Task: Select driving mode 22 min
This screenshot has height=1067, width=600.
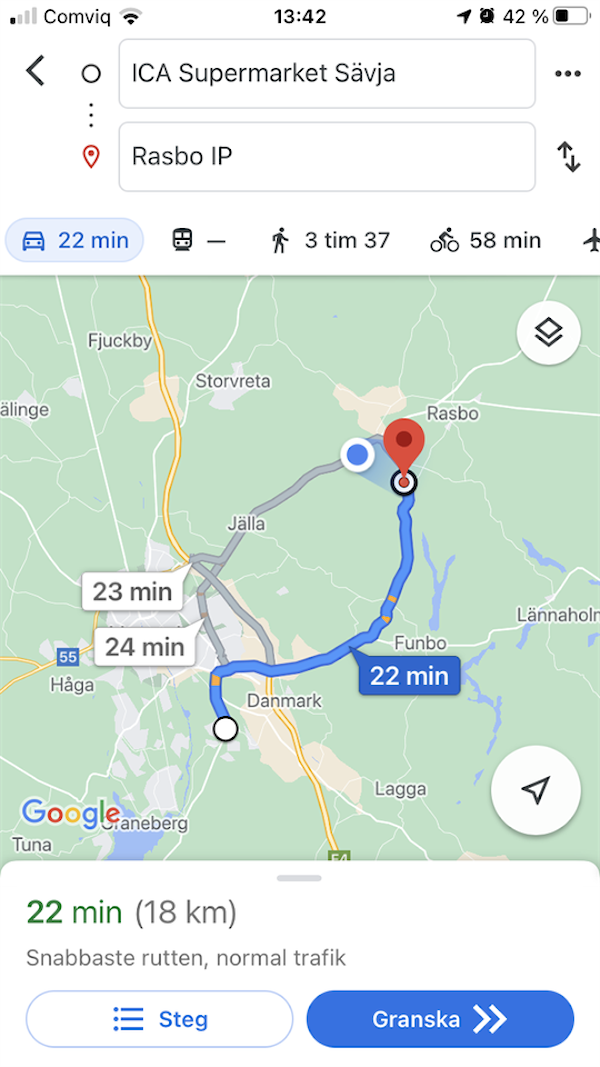Action: [x=76, y=240]
